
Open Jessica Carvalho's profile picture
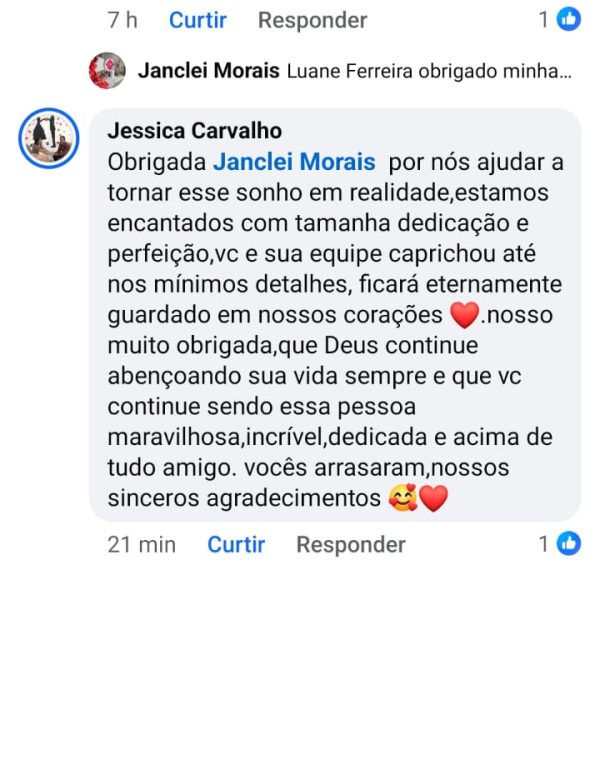tap(49, 138)
